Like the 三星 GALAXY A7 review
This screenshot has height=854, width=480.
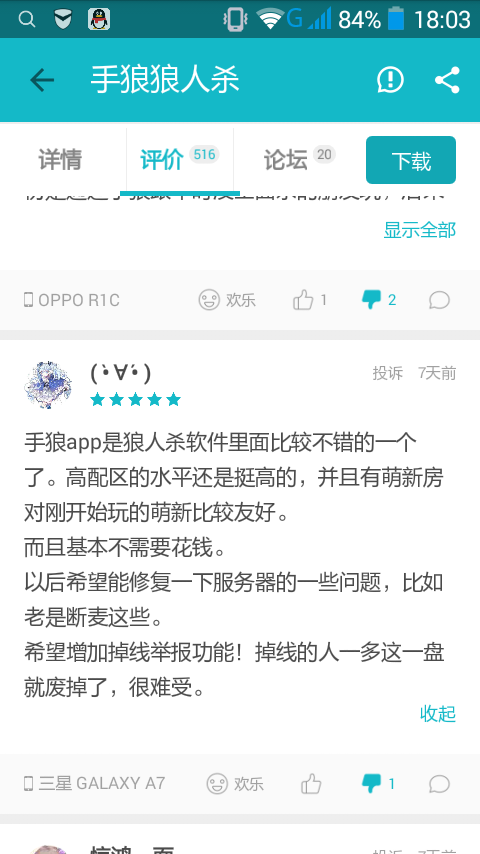311,784
